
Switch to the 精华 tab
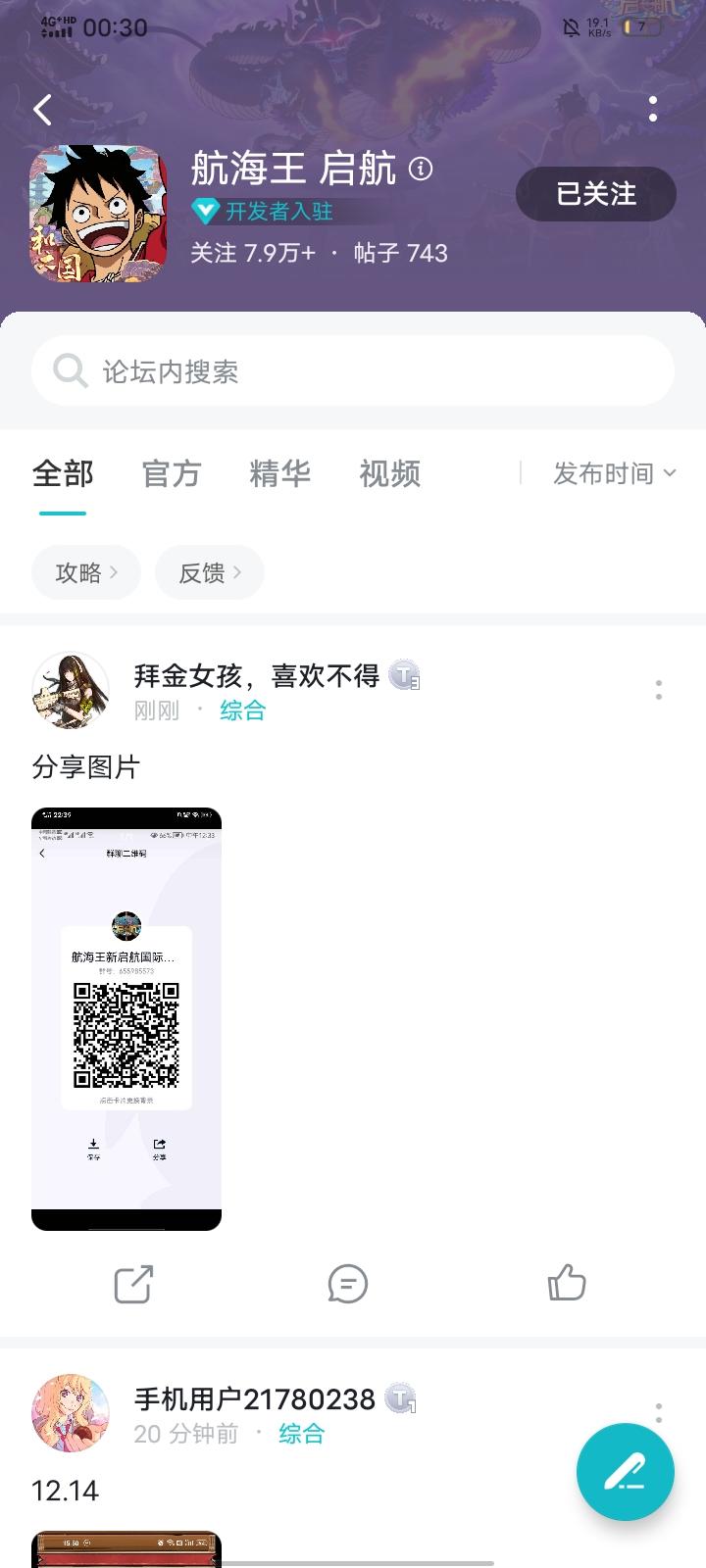coord(280,474)
